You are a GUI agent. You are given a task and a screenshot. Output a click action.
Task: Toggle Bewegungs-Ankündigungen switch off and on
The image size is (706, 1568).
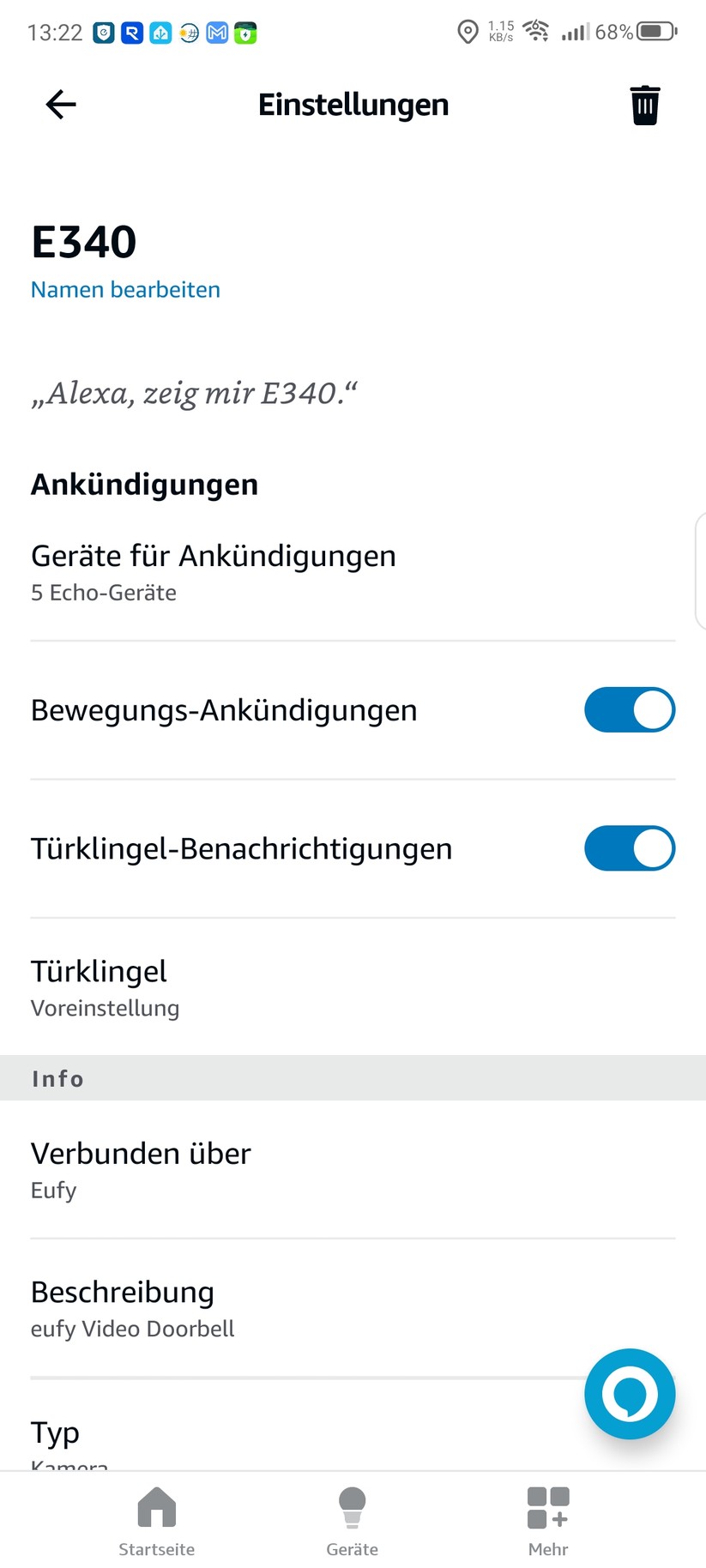pyautogui.click(x=630, y=709)
